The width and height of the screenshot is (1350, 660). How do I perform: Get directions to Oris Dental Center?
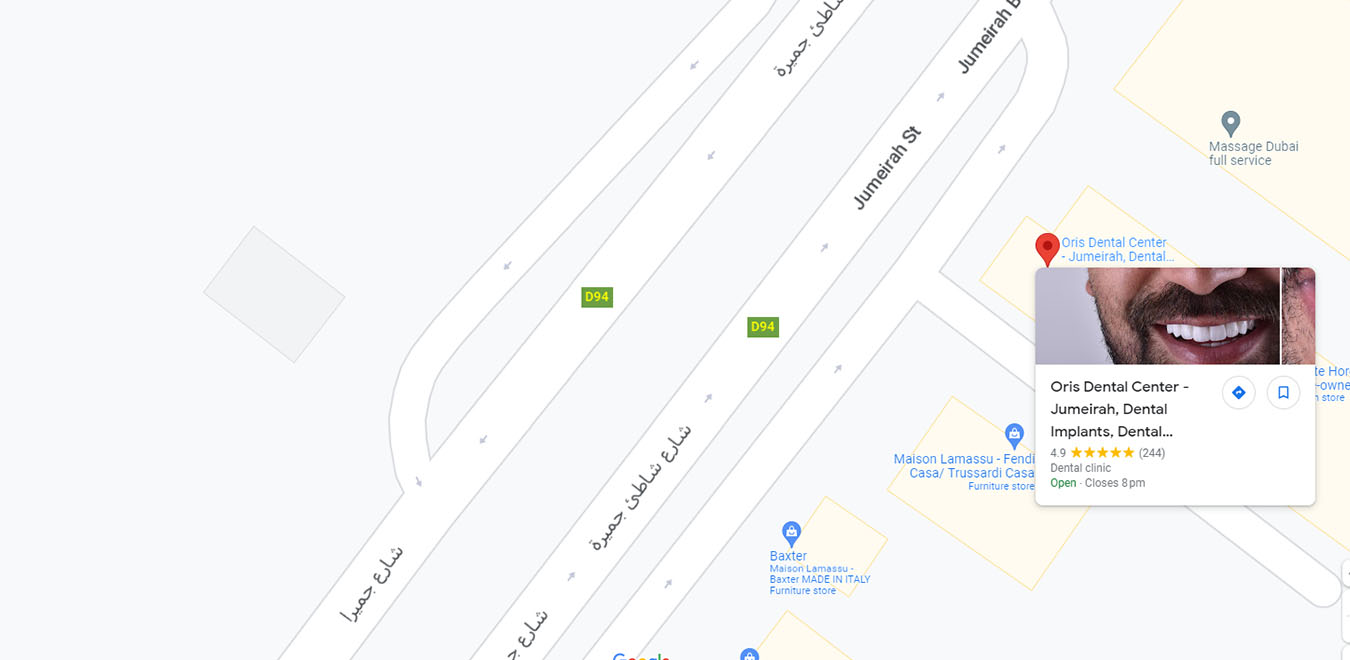(1238, 392)
